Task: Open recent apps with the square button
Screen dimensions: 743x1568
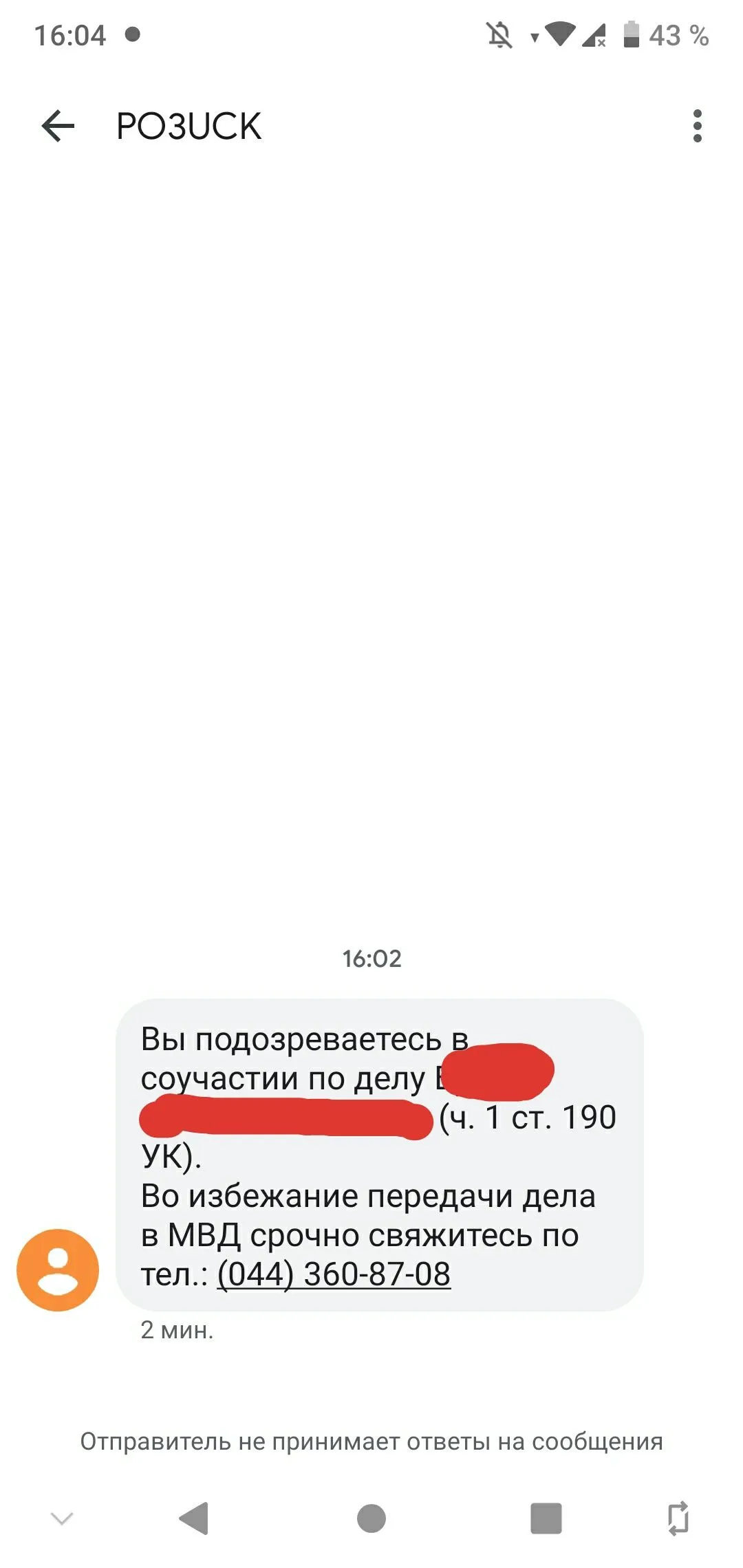Action: click(x=546, y=1518)
